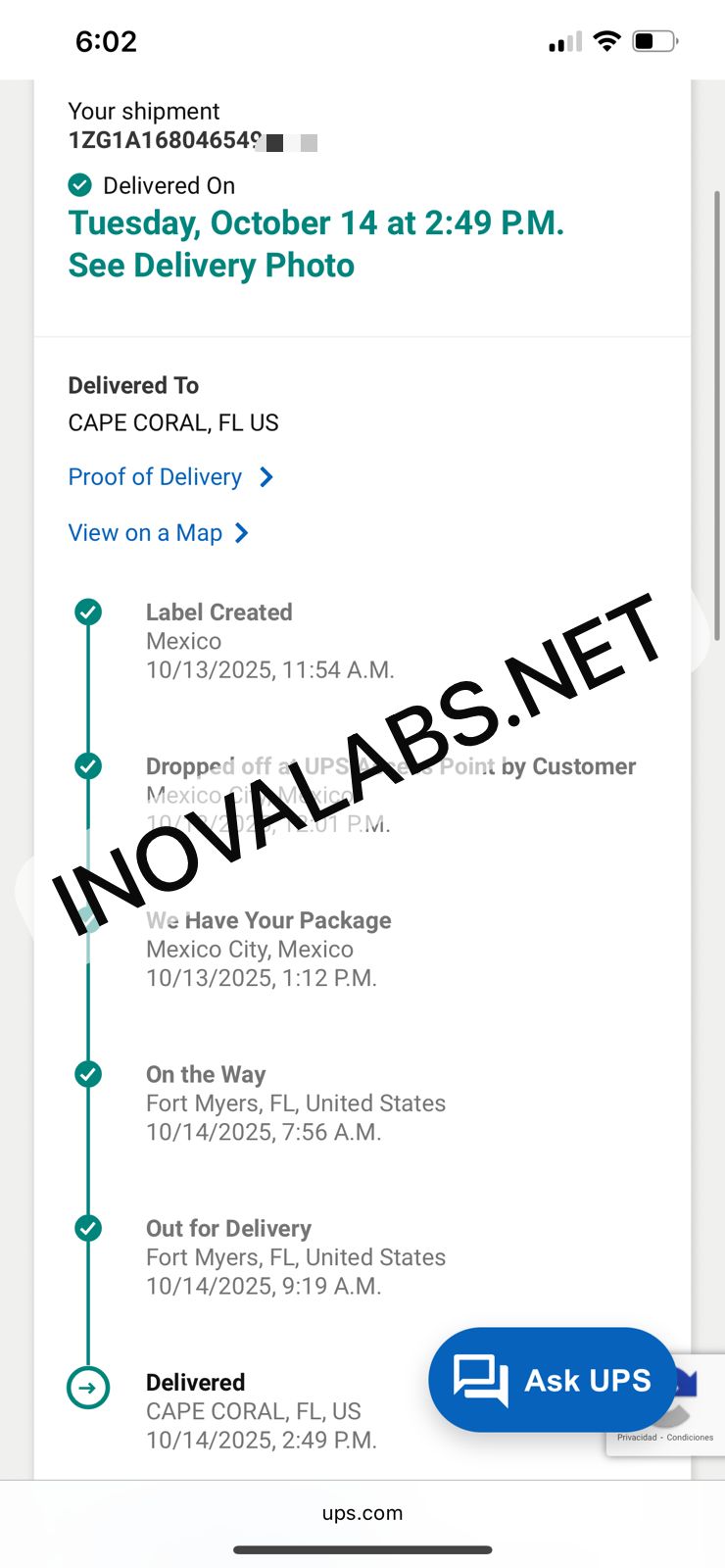Select View on a Map
Viewport: 725px width, 1568px height.
[x=146, y=533]
